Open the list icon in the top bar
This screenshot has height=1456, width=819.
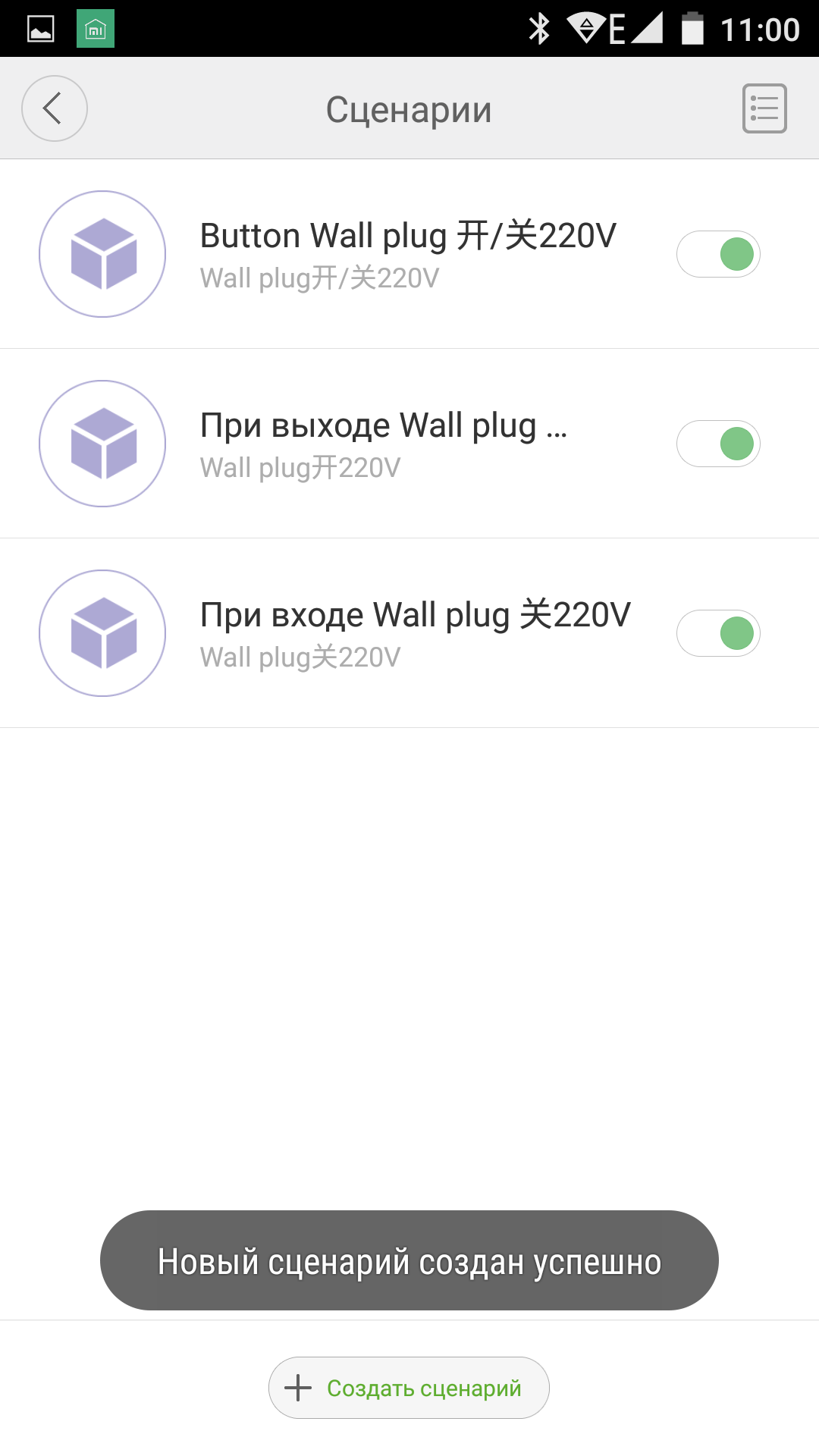point(764,108)
